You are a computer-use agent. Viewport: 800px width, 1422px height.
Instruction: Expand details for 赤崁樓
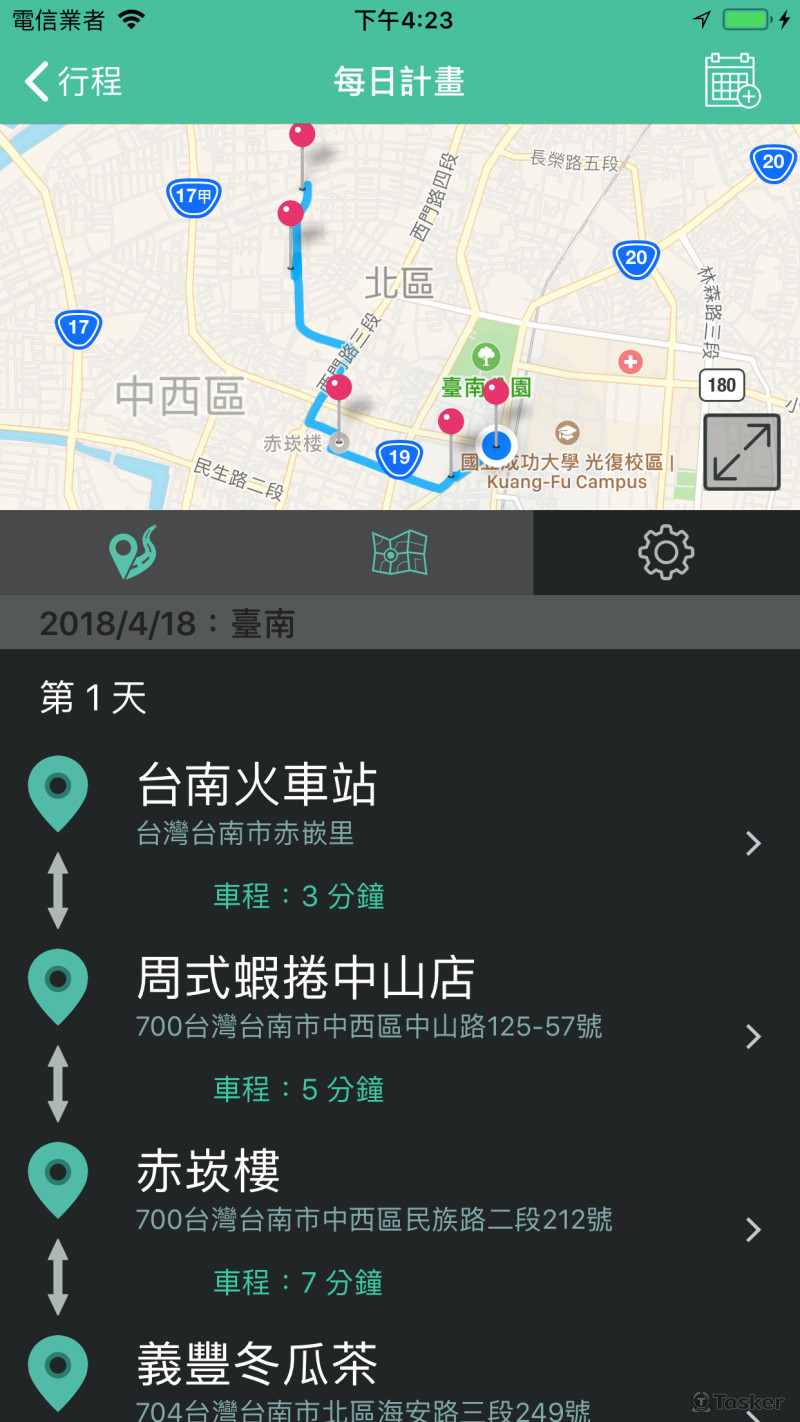coord(753,1230)
